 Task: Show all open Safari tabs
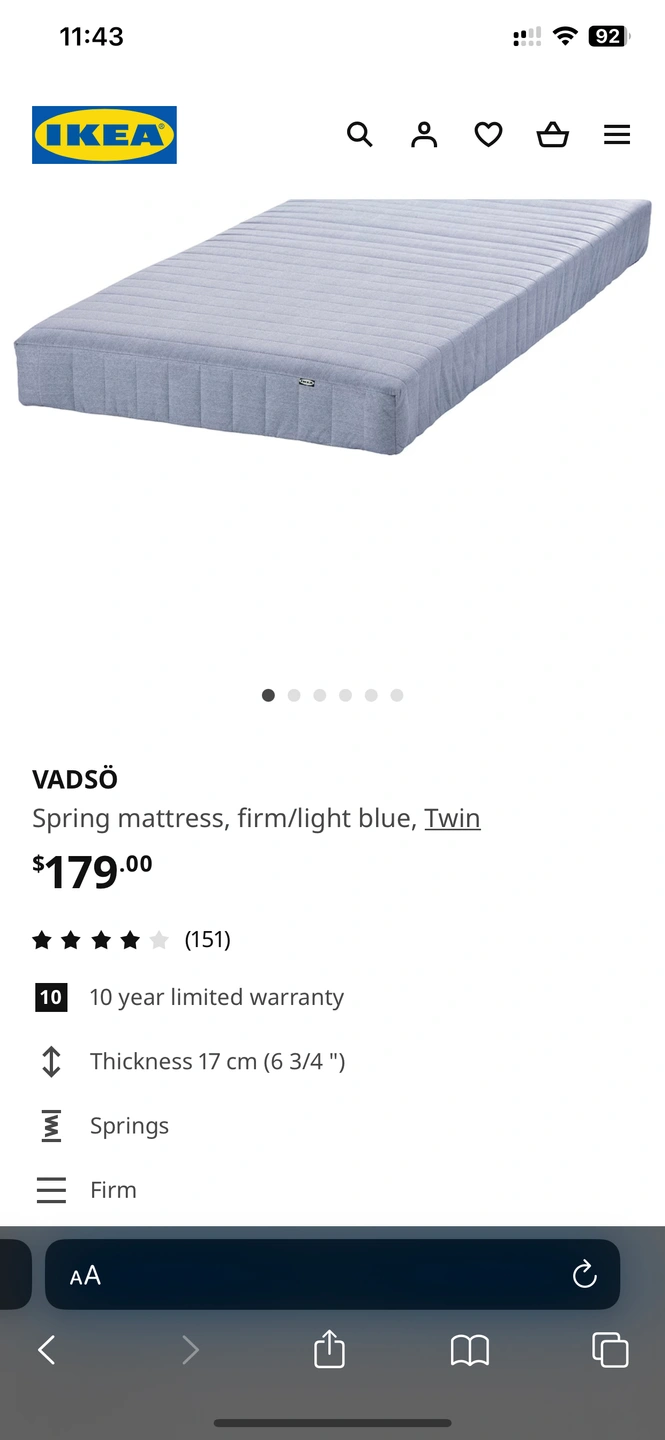(x=610, y=1351)
